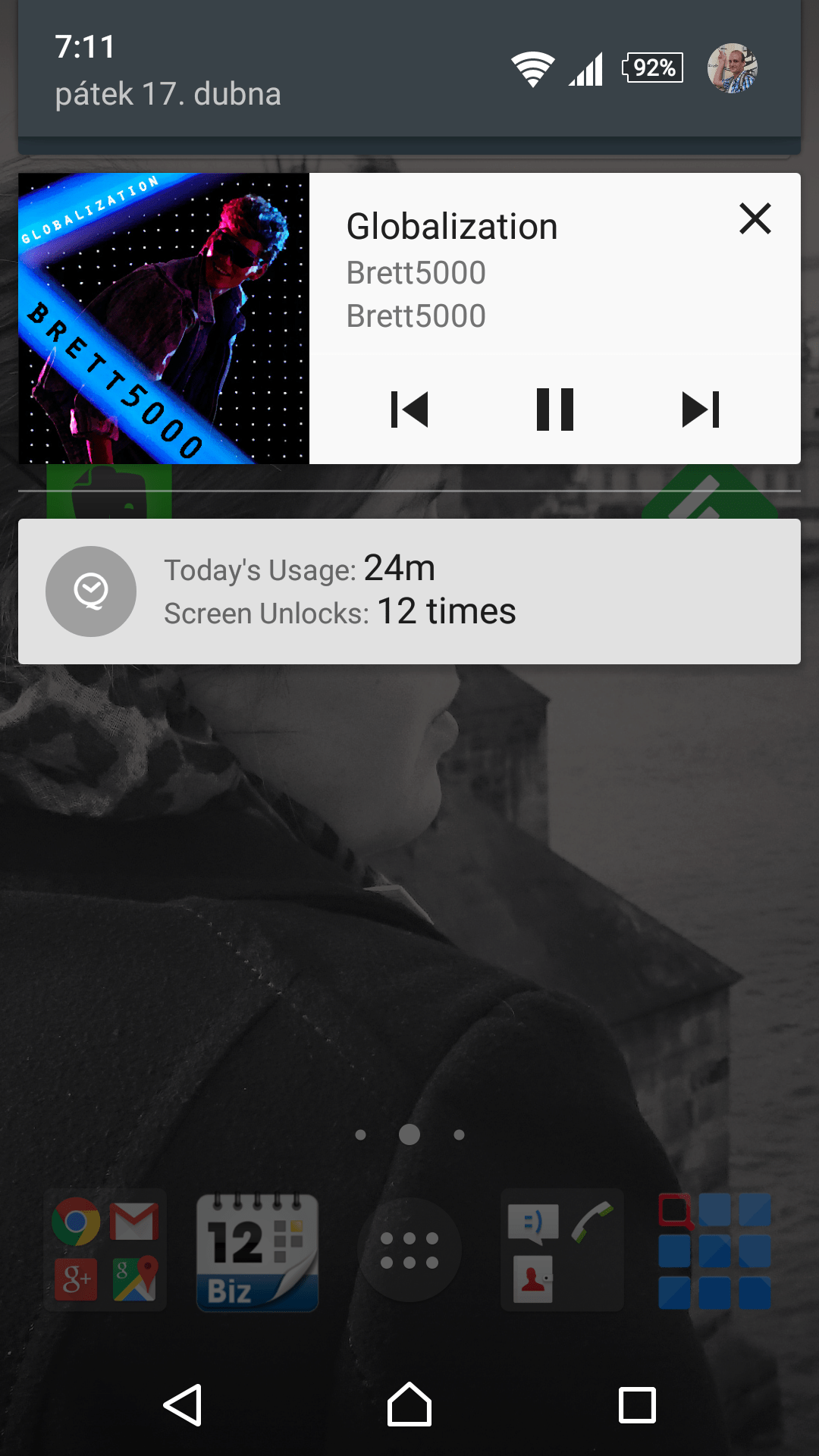Go back using navigation bar
Screen dimensions: 819x1456
[183, 1404]
